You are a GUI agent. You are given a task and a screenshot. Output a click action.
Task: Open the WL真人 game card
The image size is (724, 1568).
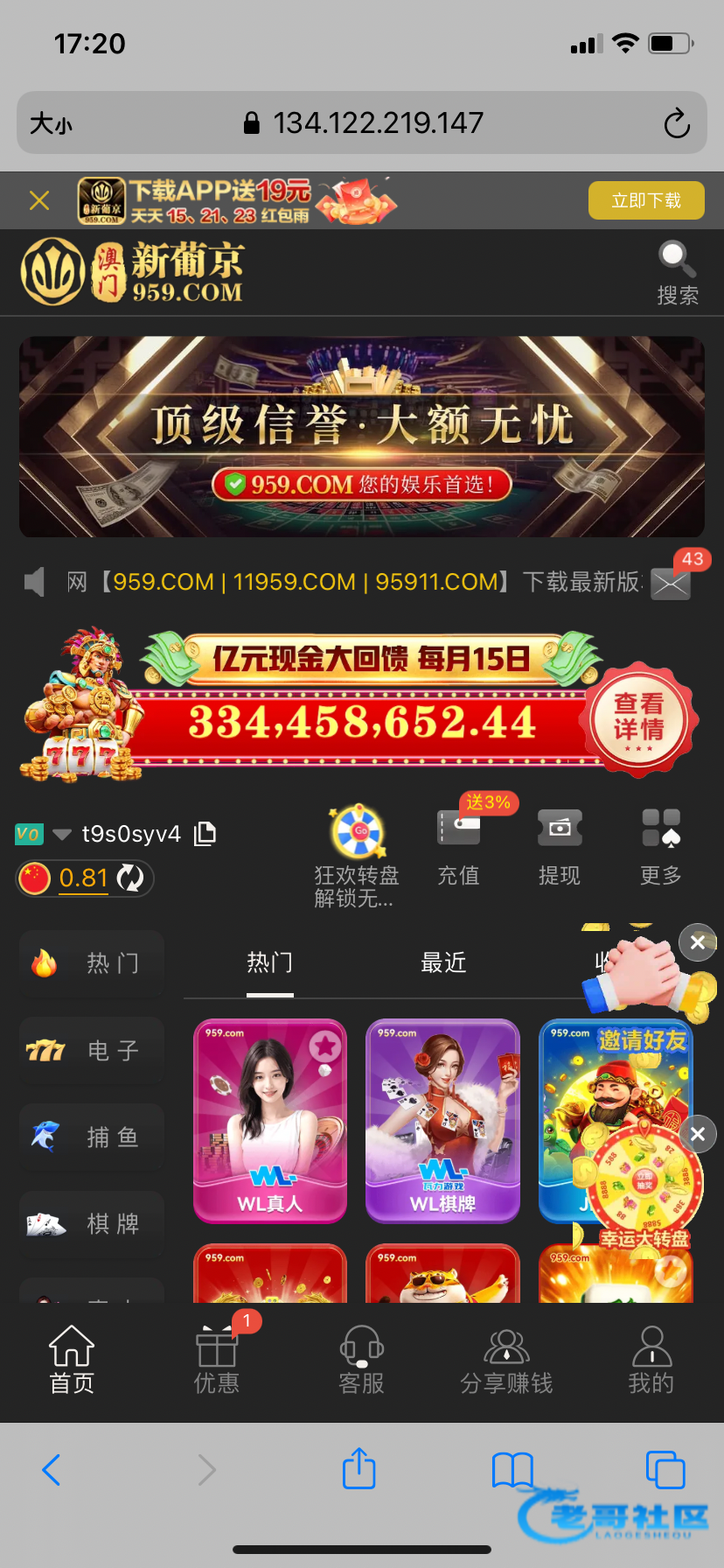pyautogui.click(x=270, y=1121)
